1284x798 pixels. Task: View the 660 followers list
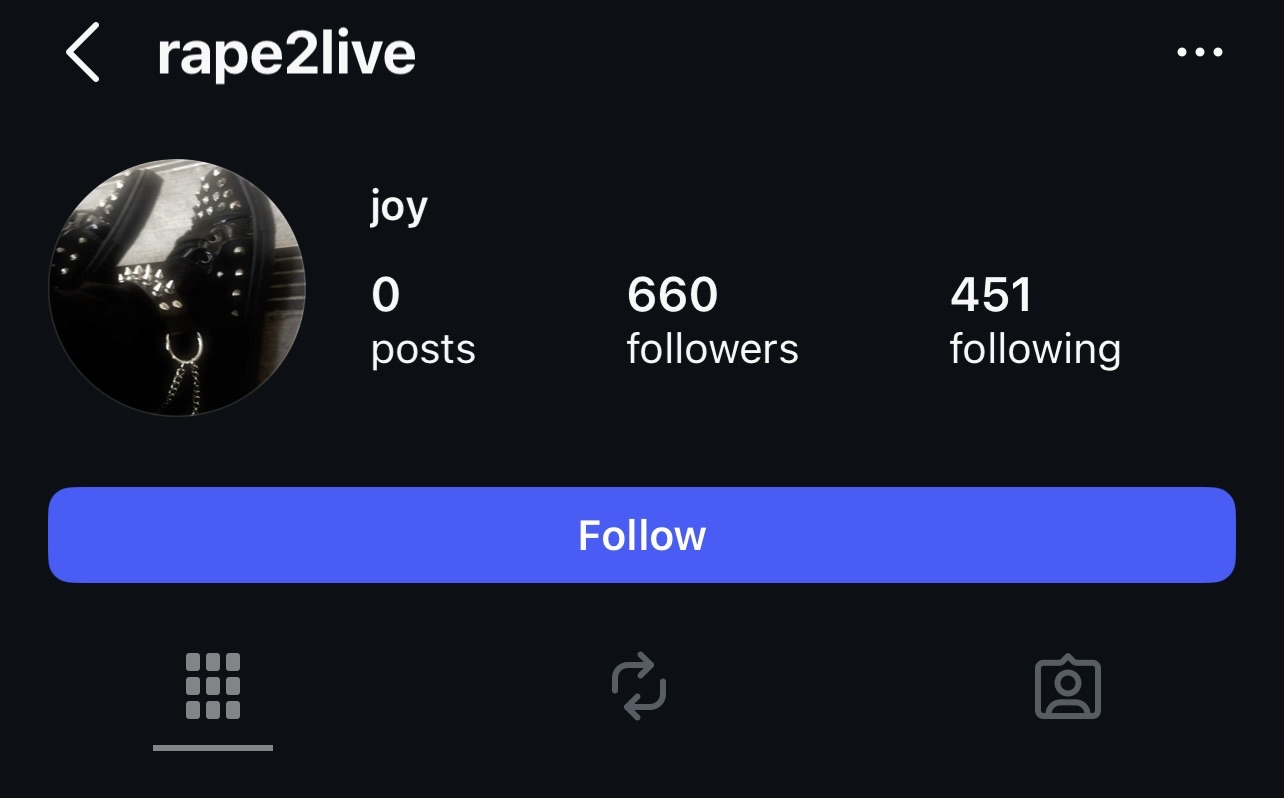[x=712, y=320]
